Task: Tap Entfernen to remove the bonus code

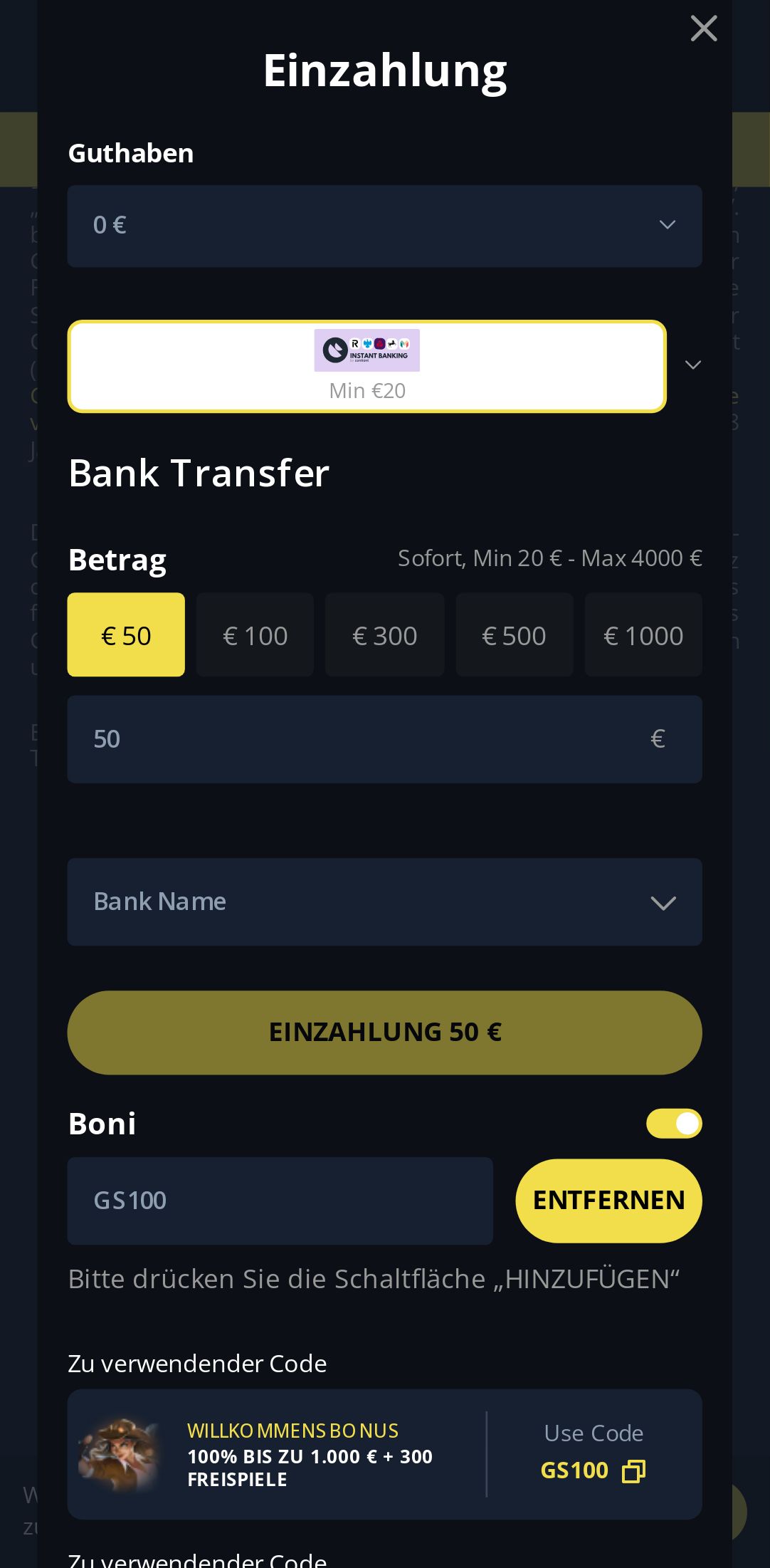Action: [x=608, y=1201]
